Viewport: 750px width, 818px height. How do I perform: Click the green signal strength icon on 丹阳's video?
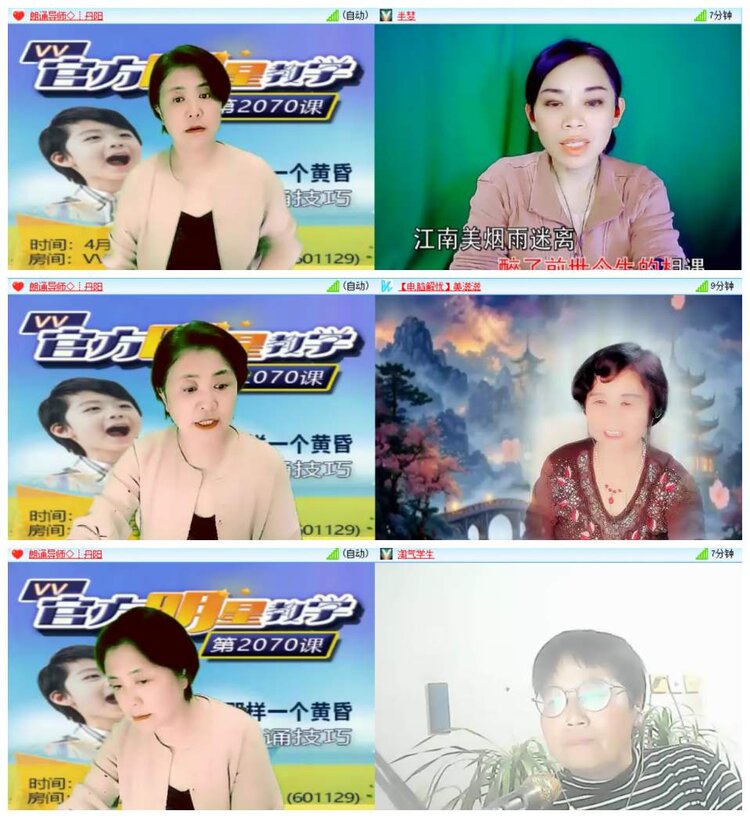pos(330,15)
